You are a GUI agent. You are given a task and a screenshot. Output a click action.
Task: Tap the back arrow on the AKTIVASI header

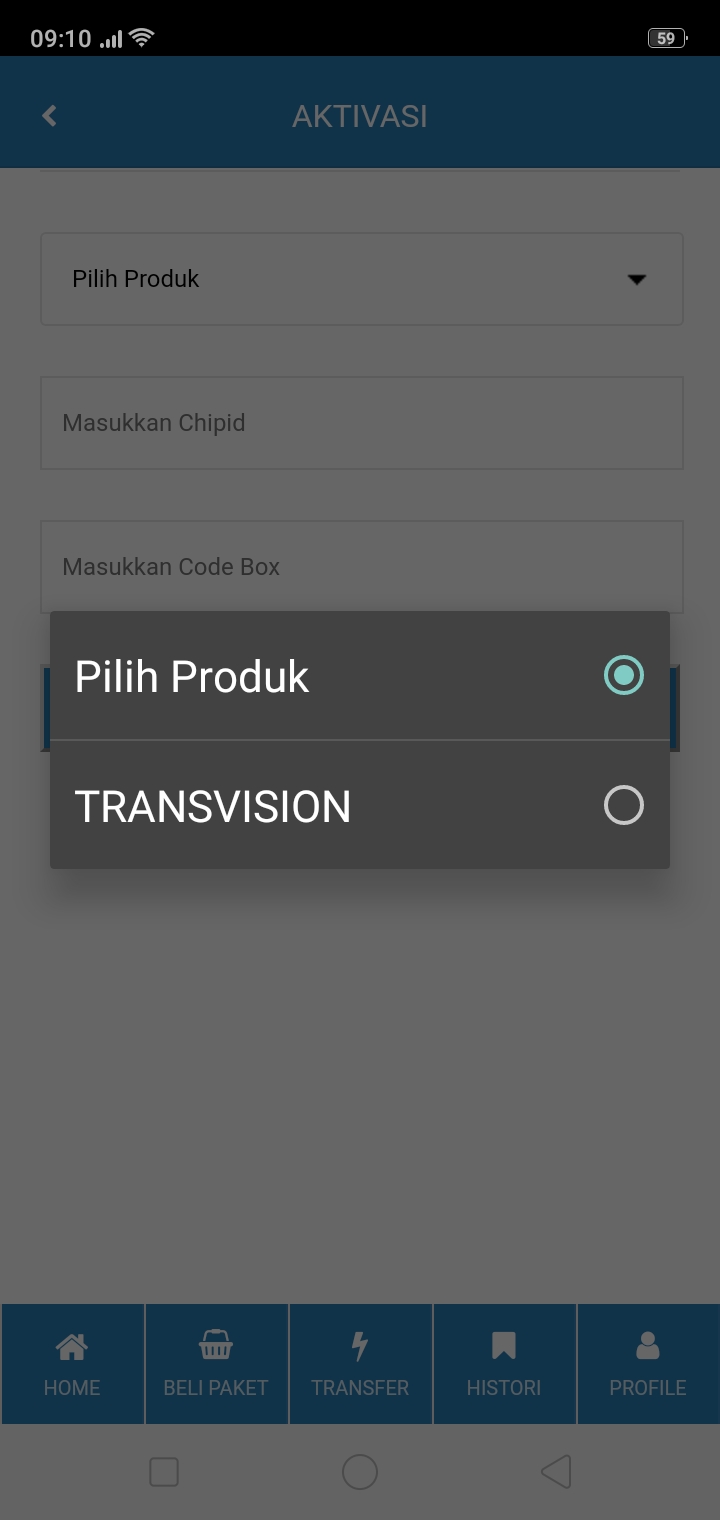click(x=48, y=114)
